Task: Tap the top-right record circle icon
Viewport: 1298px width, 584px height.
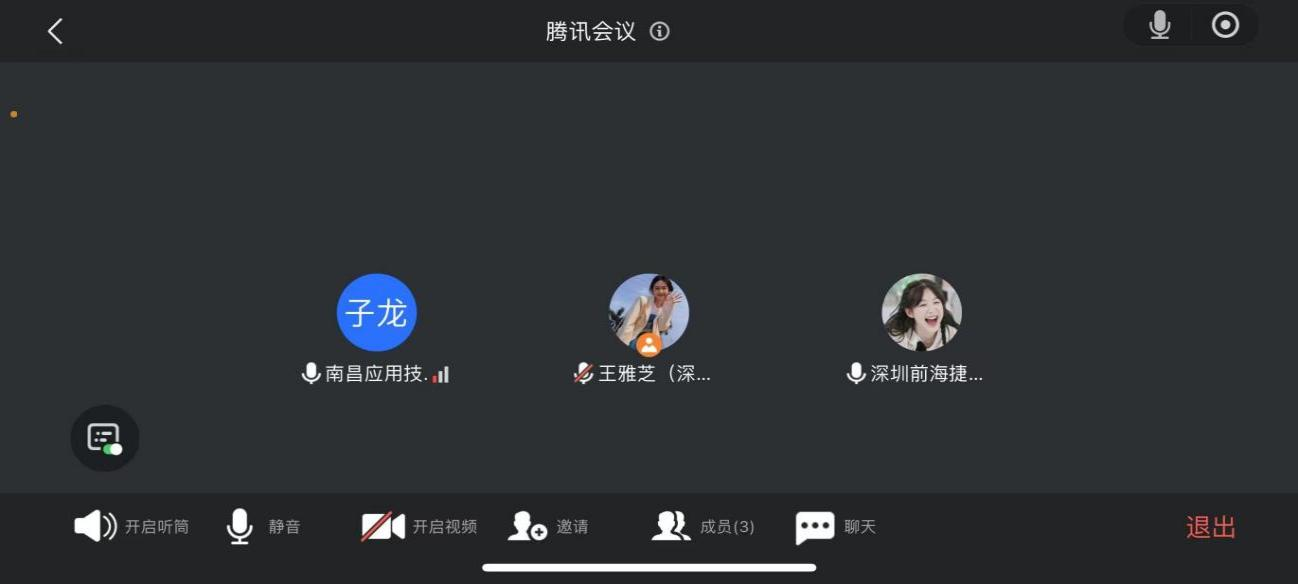Action: pos(1225,26)
